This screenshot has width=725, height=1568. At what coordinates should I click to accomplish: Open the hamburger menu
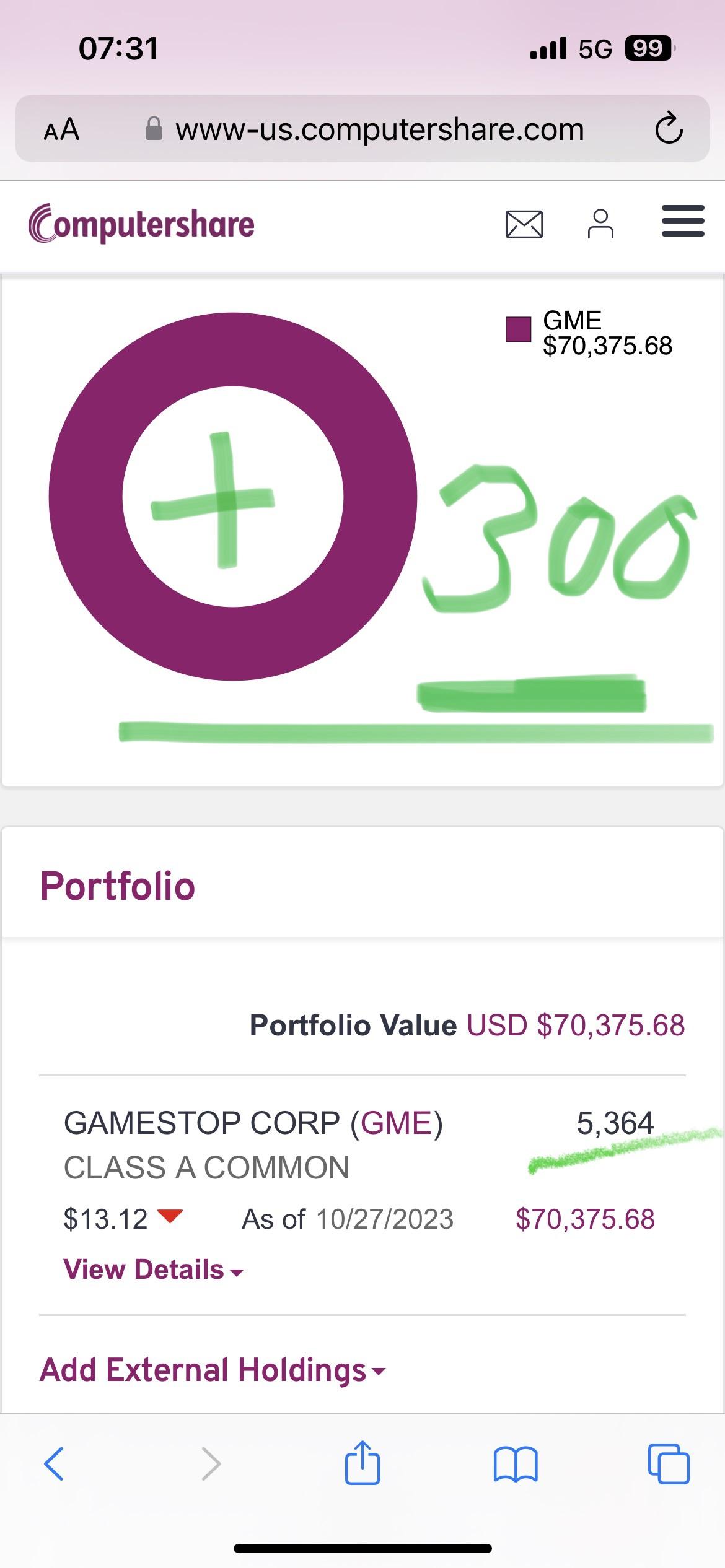tap(683, 221)
